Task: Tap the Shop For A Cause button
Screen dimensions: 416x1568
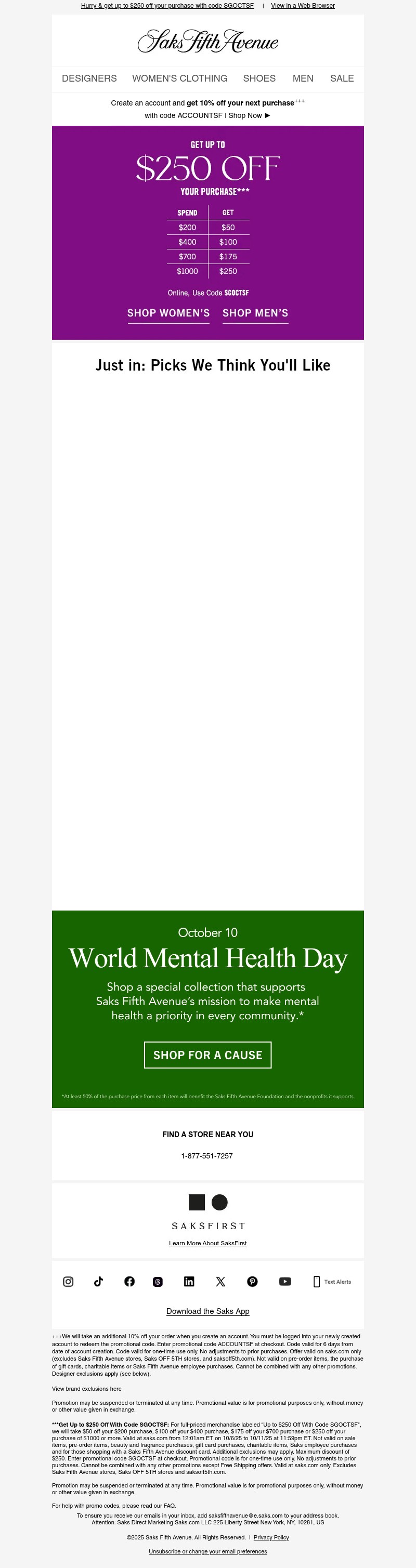Action: 207,1055
